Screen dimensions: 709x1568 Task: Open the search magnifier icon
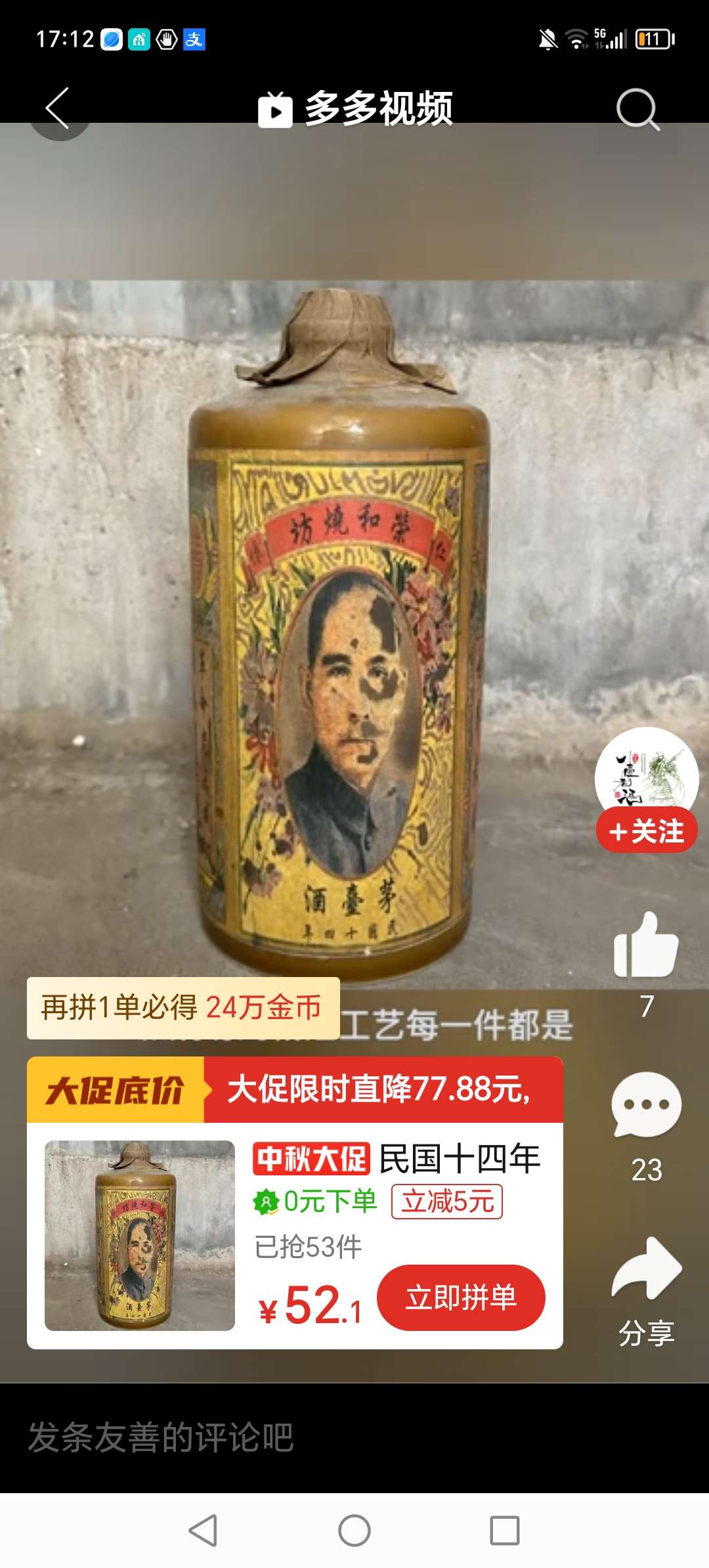[637, 110]
